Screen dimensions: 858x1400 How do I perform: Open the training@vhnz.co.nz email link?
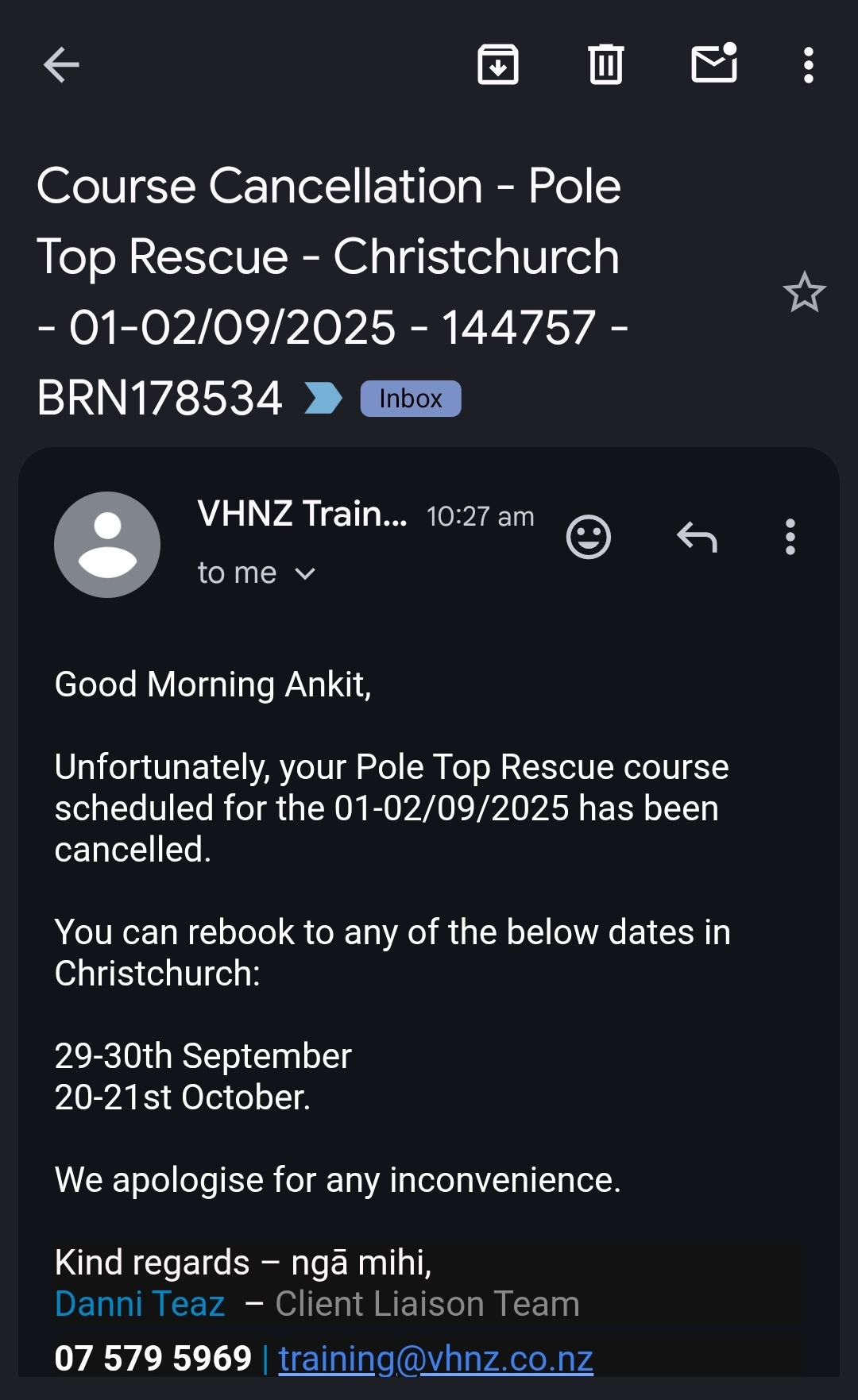[435, 1359]
